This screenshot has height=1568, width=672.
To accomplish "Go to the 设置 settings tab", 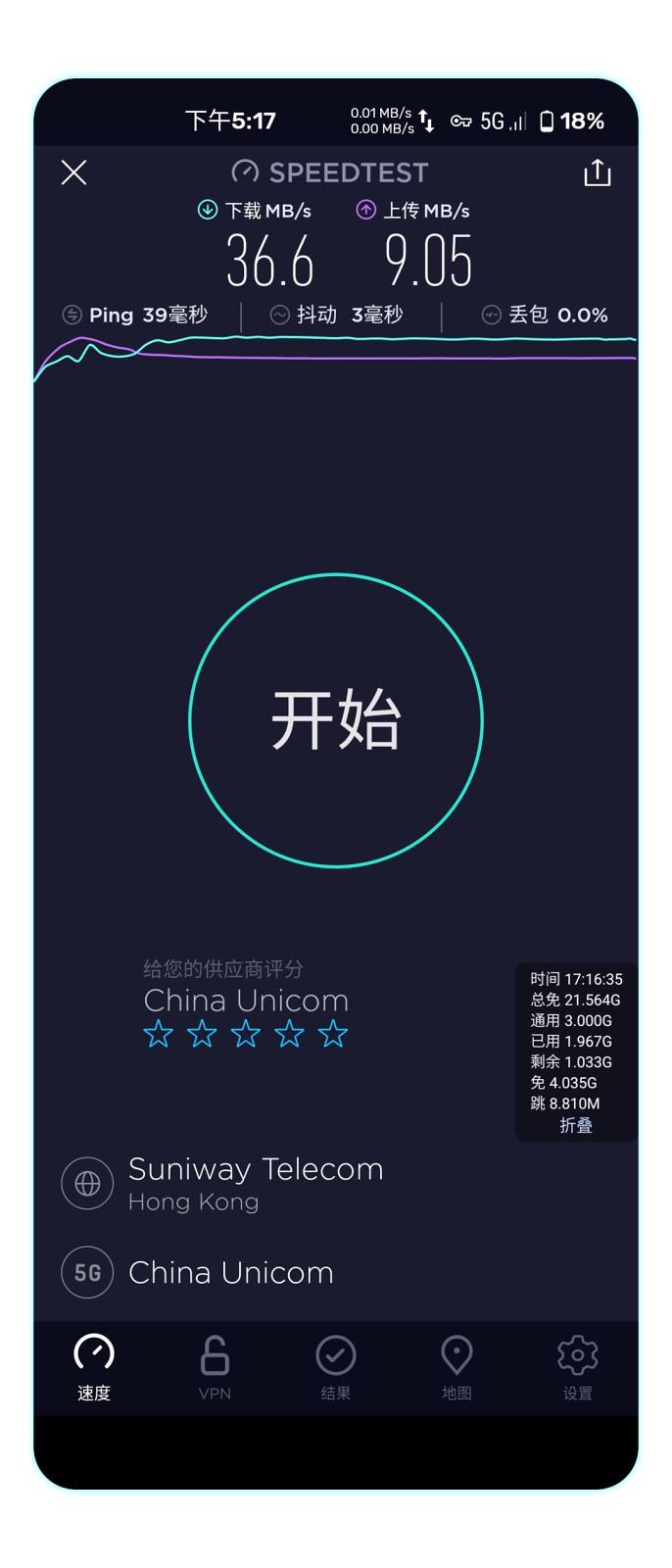I will coord(577,1366).
